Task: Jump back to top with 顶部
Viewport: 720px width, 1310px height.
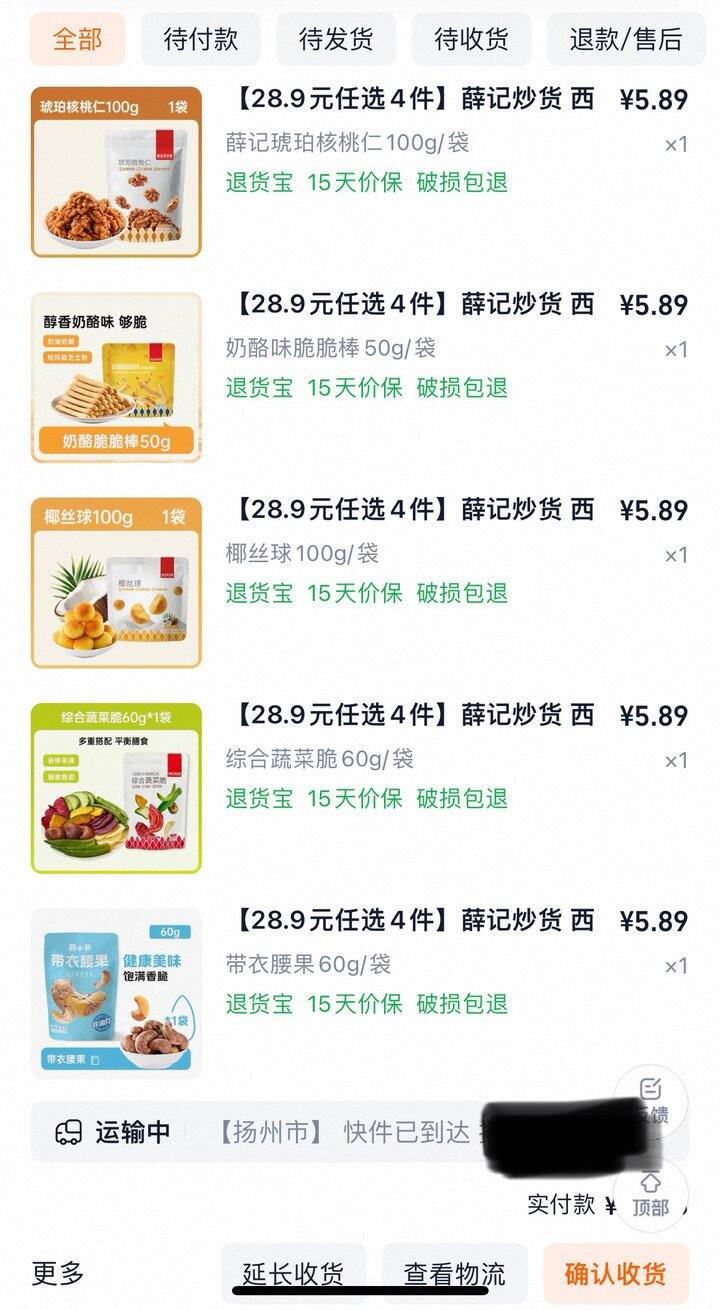Action: pyautogui.click(x=651, y=1195)
